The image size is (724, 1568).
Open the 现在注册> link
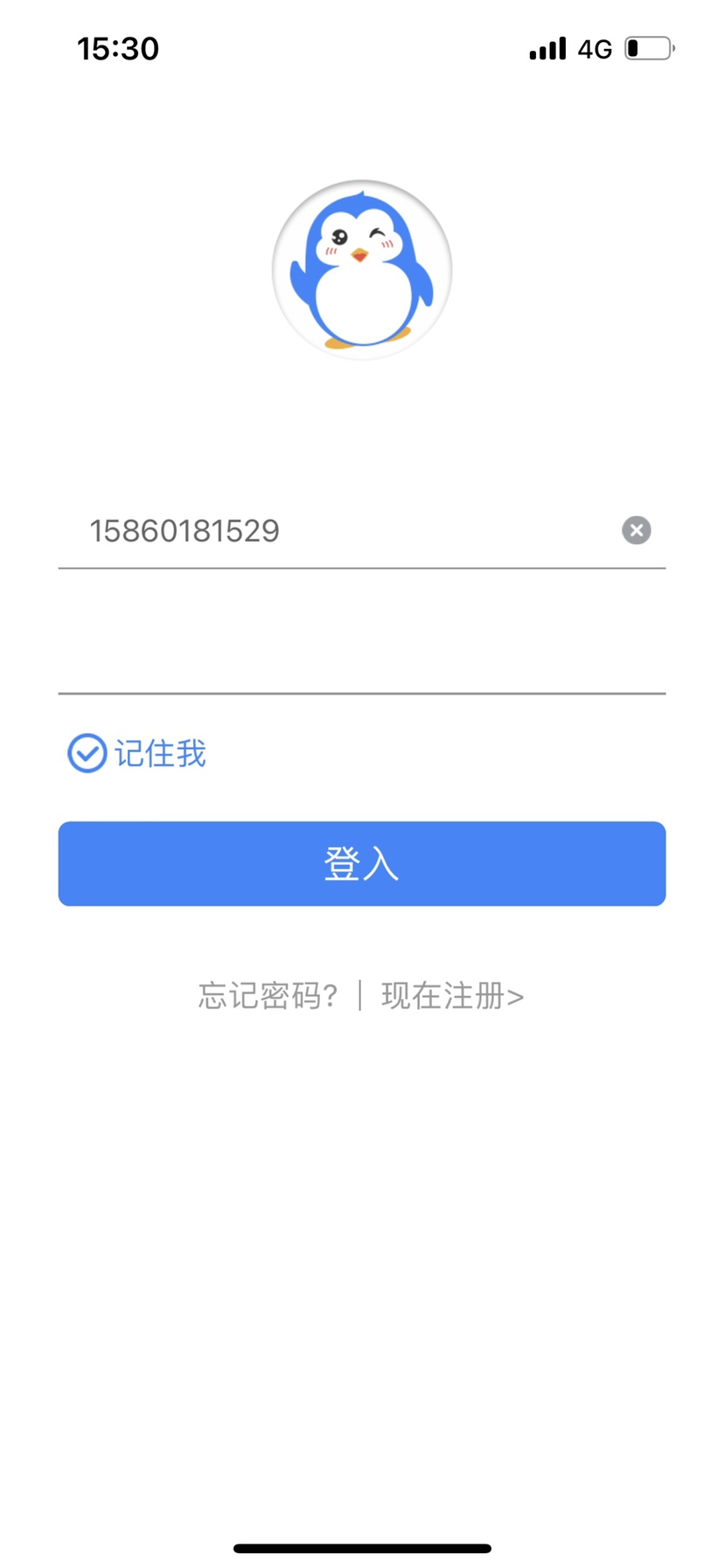pos(452,996)
